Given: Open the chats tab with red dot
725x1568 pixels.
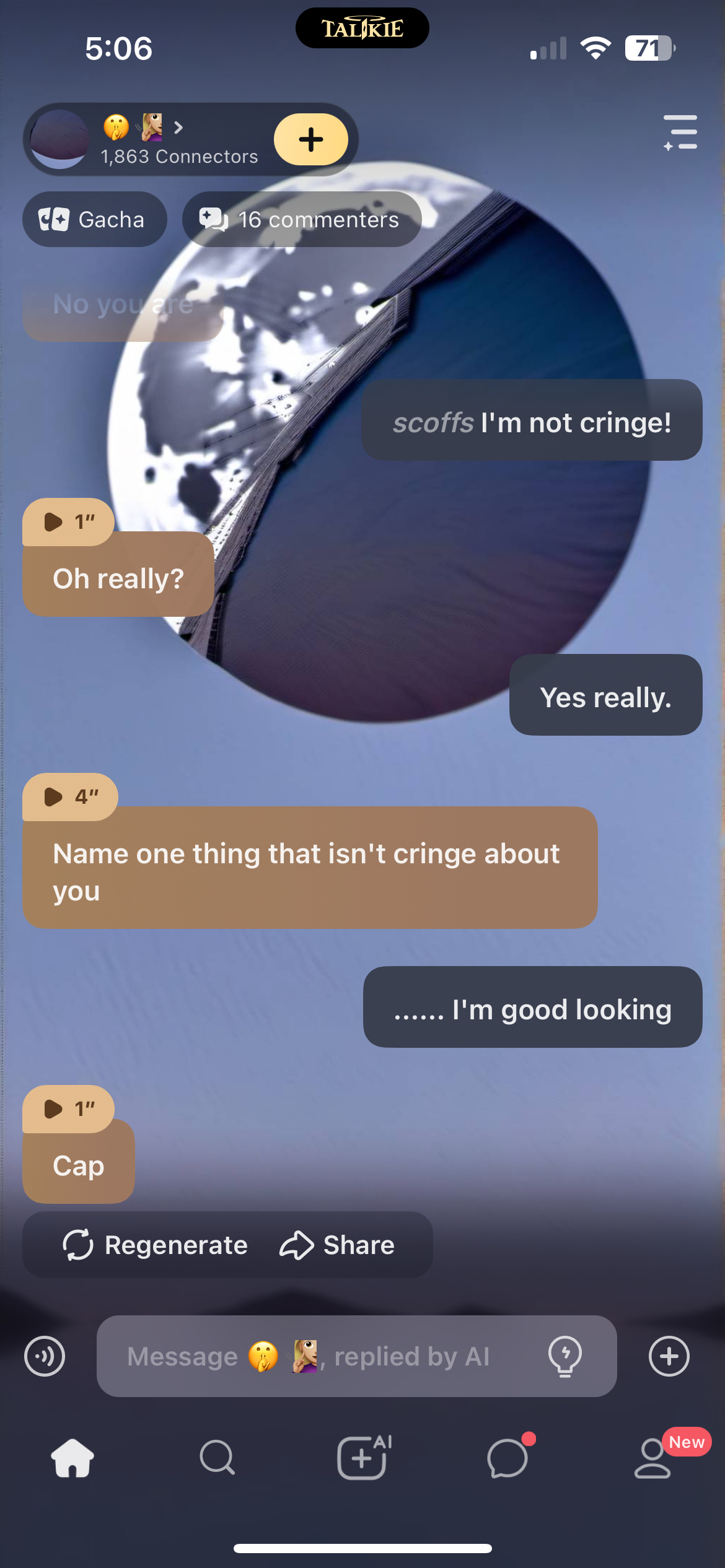Looking at the screenshot, I should (507, 1458).
